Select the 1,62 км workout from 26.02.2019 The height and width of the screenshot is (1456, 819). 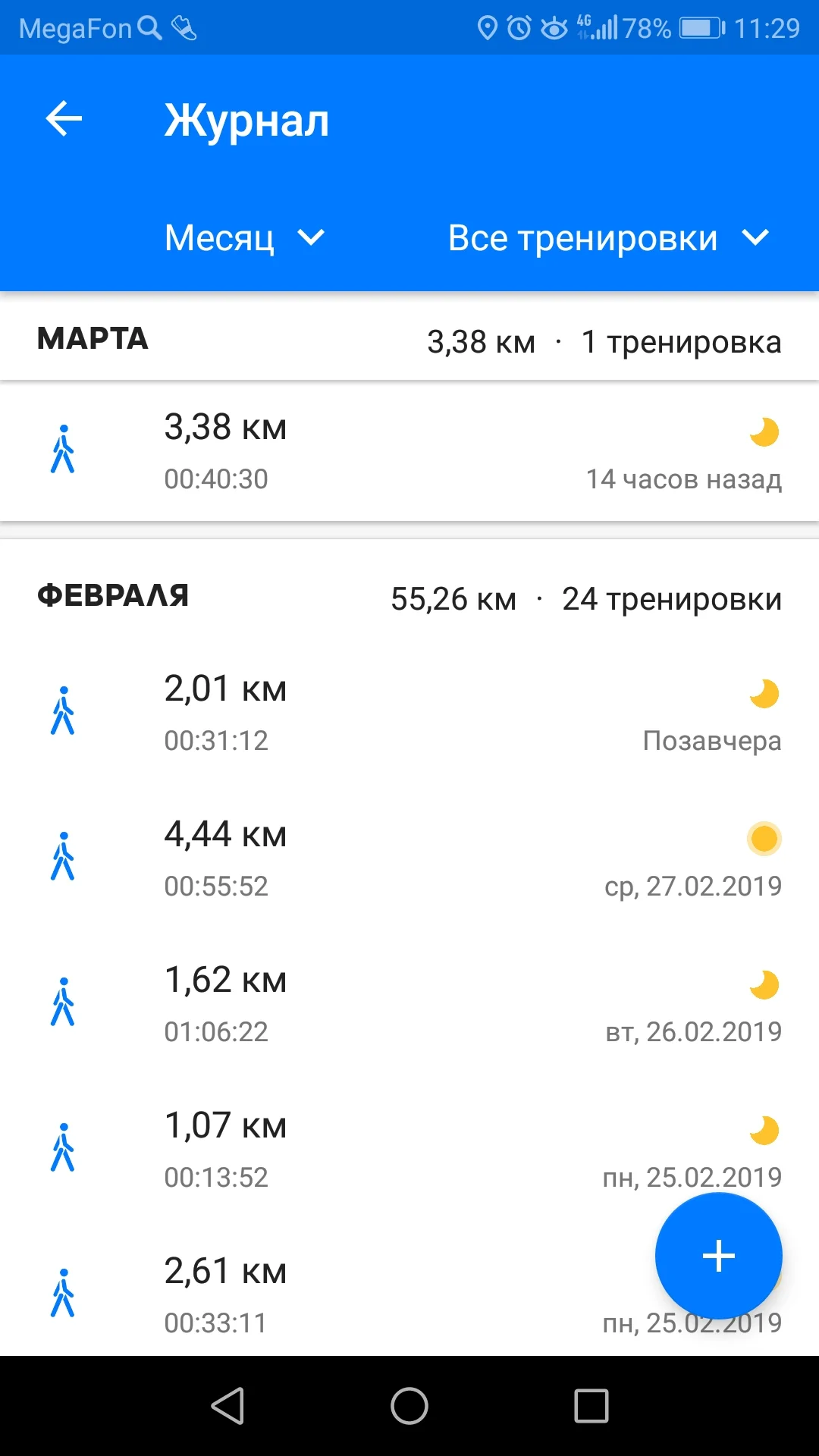point(409,1004)
